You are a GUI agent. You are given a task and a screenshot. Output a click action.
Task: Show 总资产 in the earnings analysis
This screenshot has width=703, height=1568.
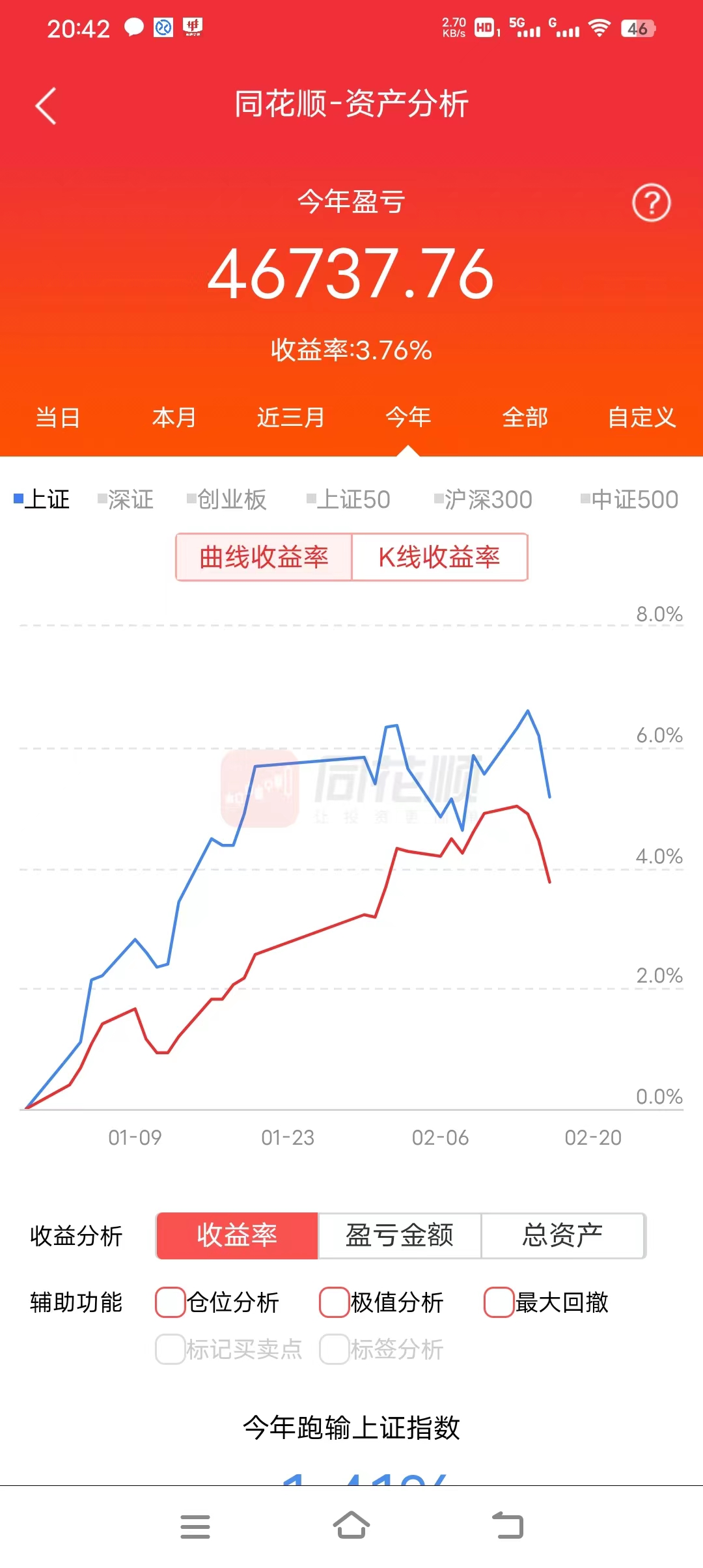click(x=562, y=1235)
